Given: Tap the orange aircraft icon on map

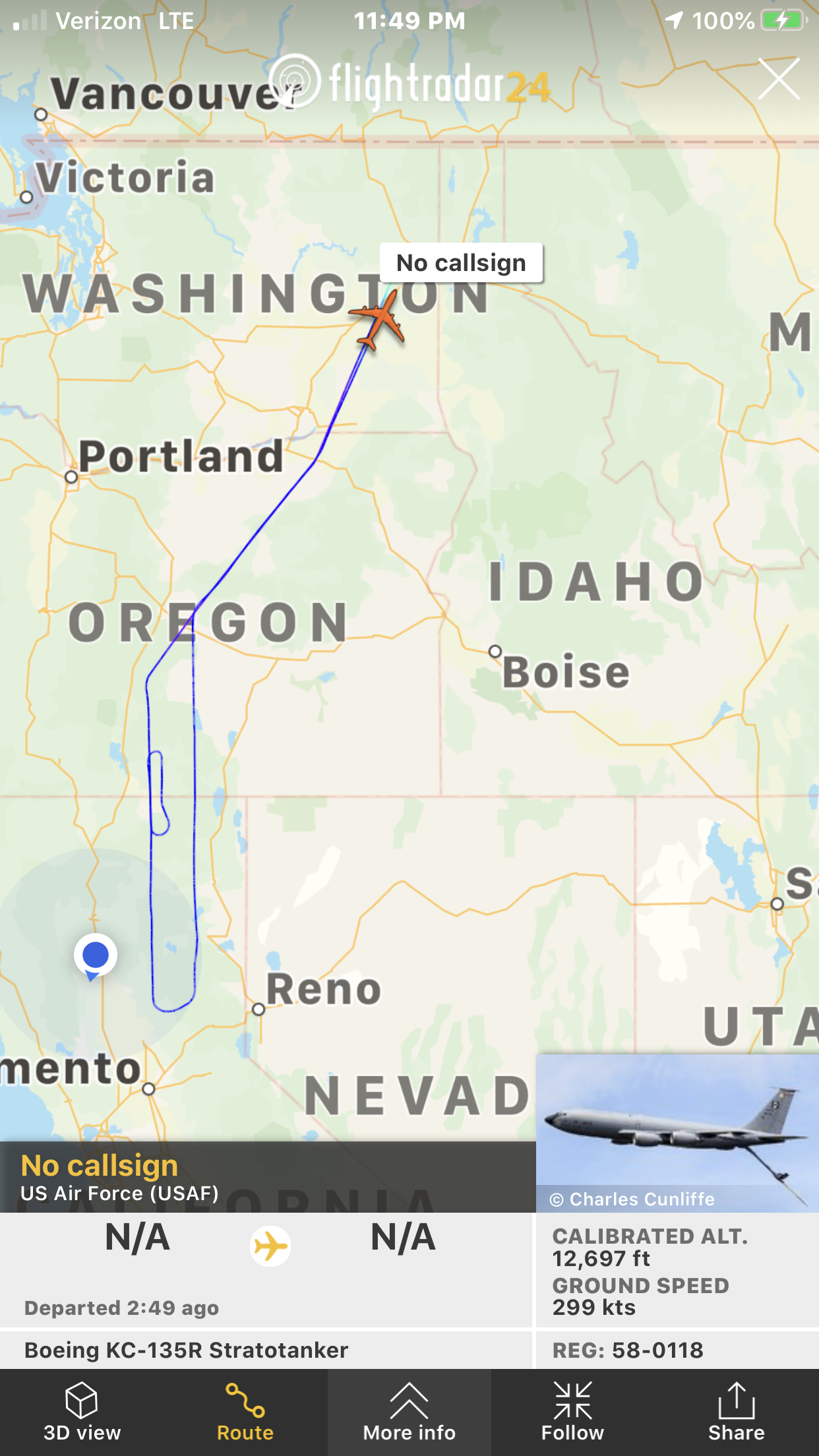Looking at the screenshot, I should coord(379,320).
